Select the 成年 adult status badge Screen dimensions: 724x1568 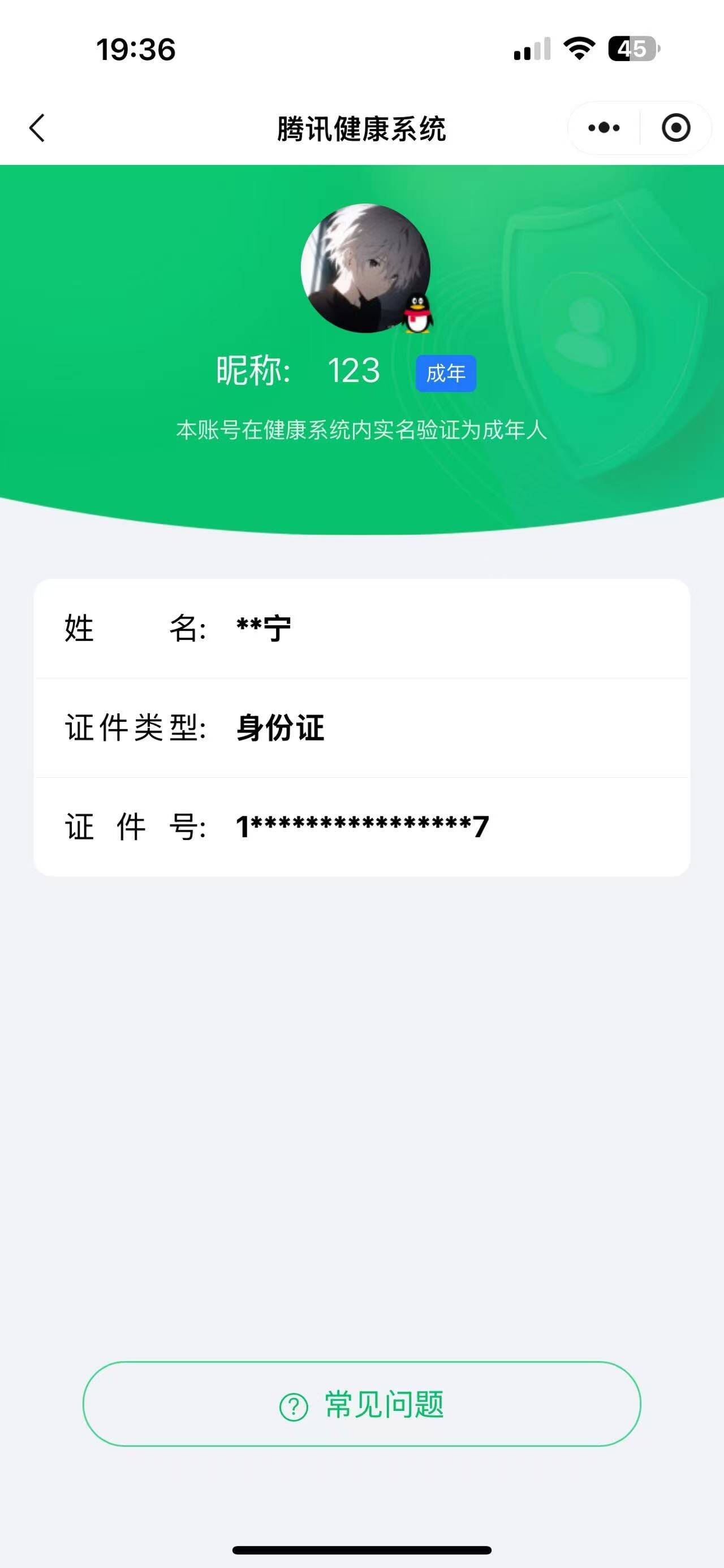pyautogui.click(x=446, y=373)
